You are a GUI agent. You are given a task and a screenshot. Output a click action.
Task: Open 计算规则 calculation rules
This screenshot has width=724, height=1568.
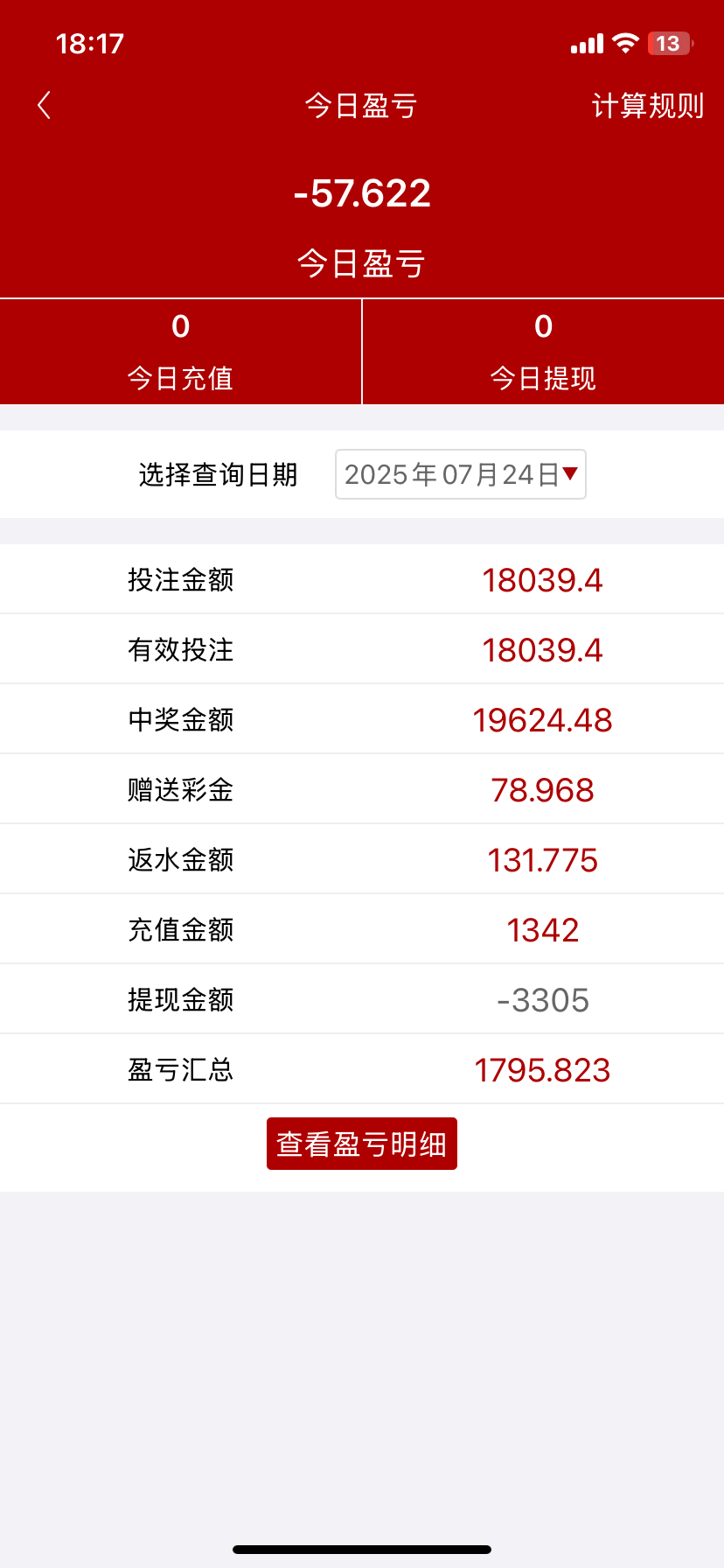pyautogui.click(x=647, y=106)
